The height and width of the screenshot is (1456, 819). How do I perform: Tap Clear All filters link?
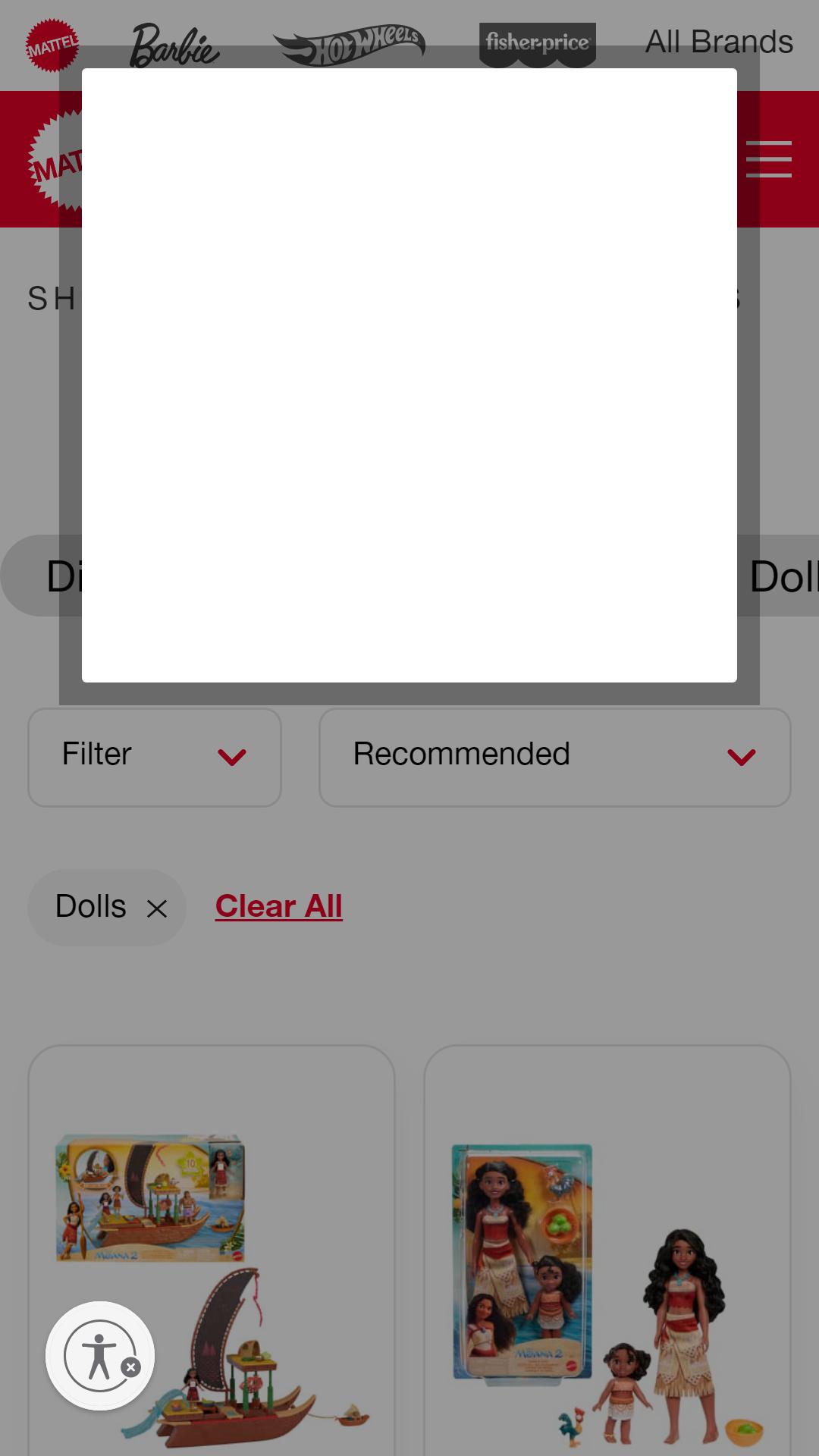click(278, 906)
